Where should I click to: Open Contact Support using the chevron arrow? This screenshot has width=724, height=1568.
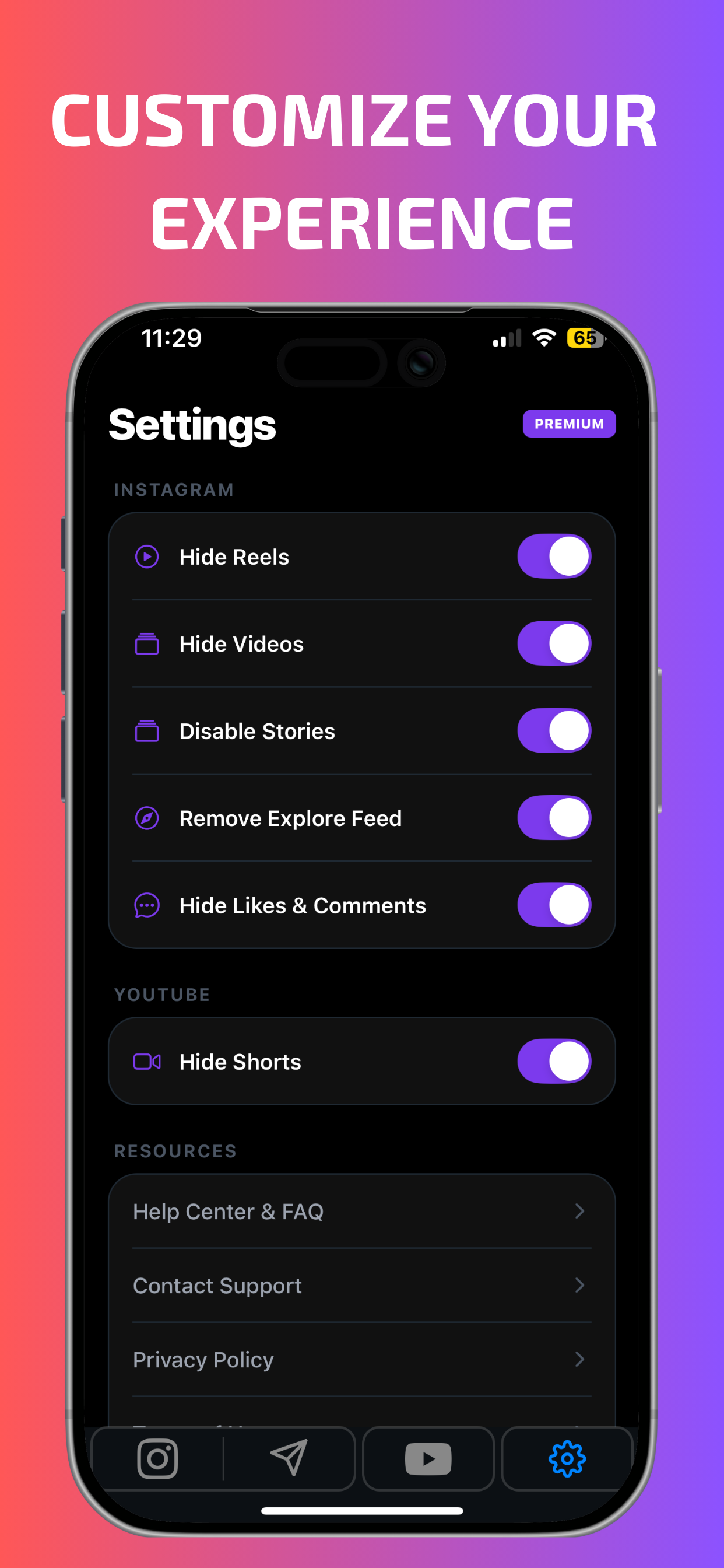(579, 1286)
